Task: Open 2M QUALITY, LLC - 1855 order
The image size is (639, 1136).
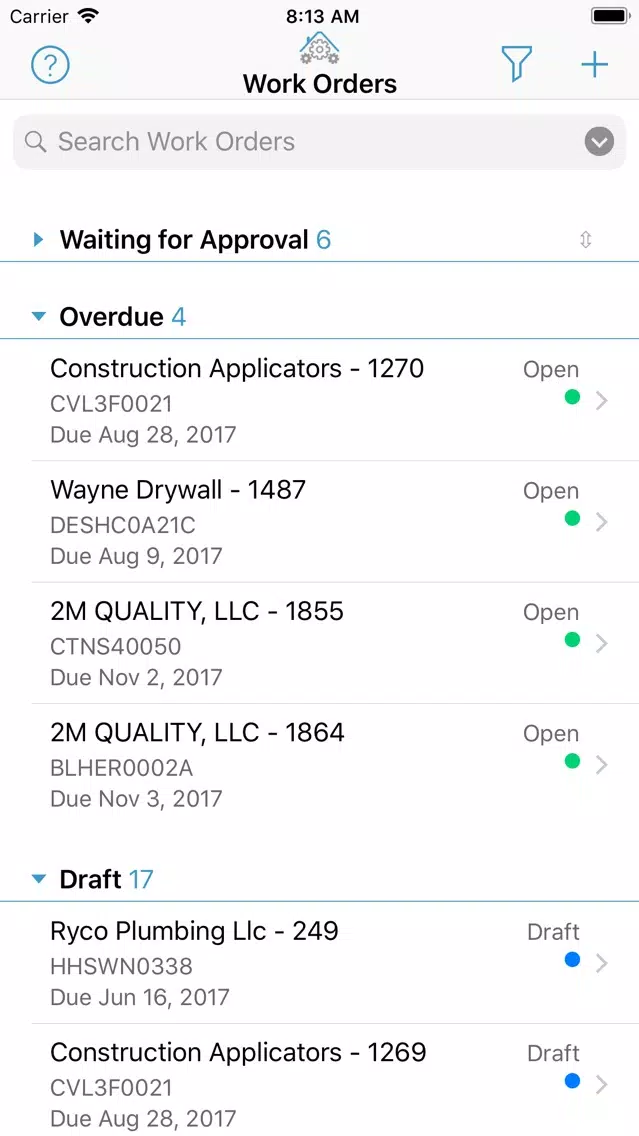Action: coord(320,643)
